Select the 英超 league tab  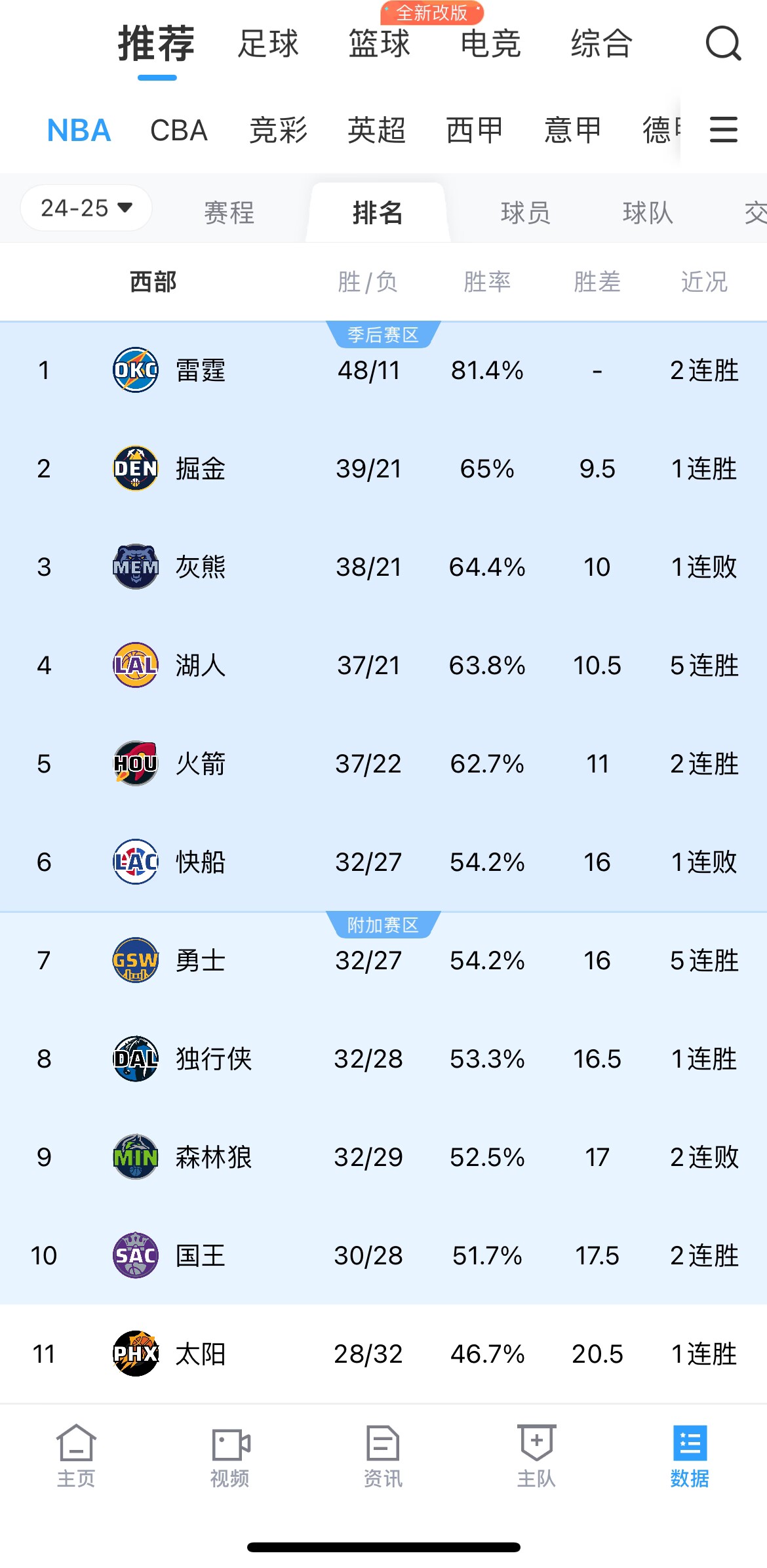click(376, 131)
